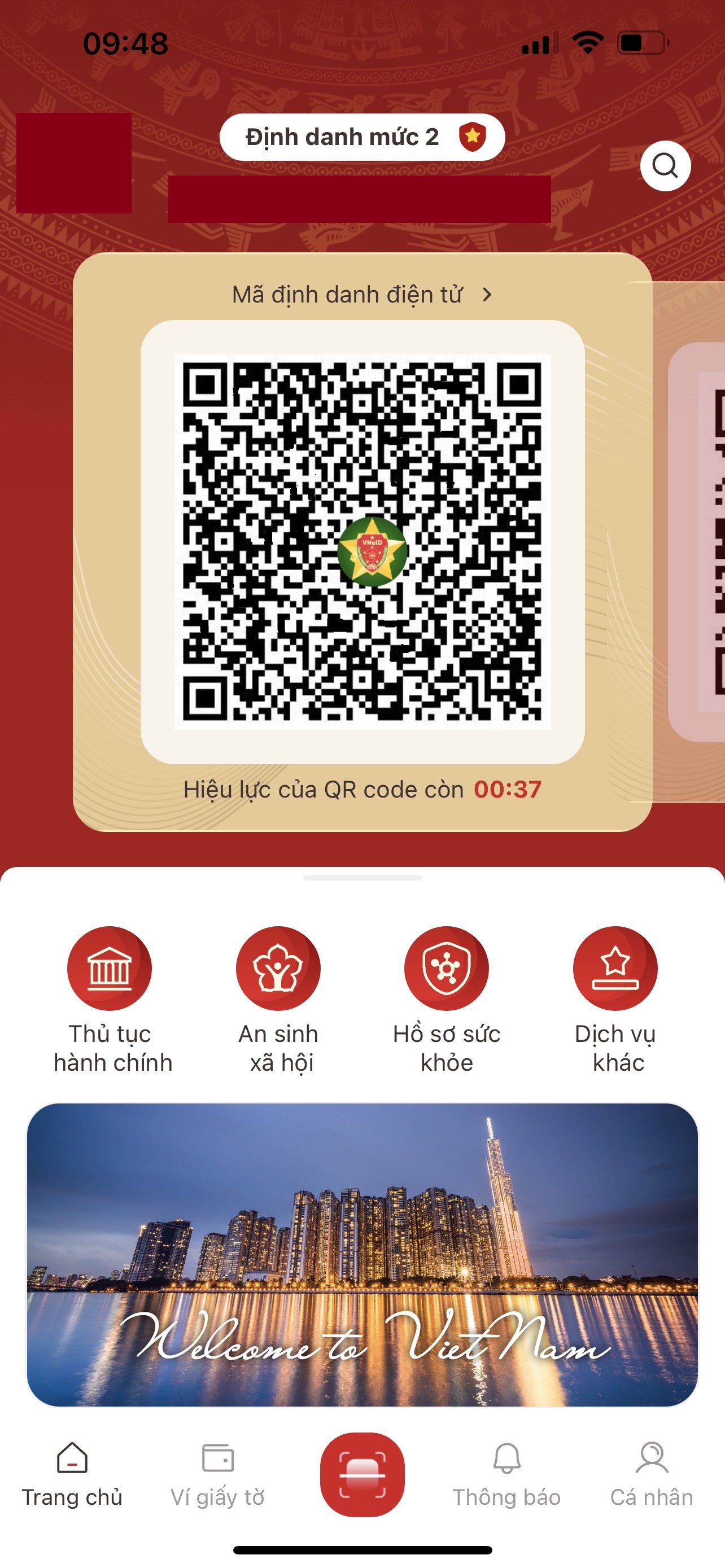725x1568 pixels.
Task: Open Mã định danh điện tử details
Action: [x=361, y=295]
